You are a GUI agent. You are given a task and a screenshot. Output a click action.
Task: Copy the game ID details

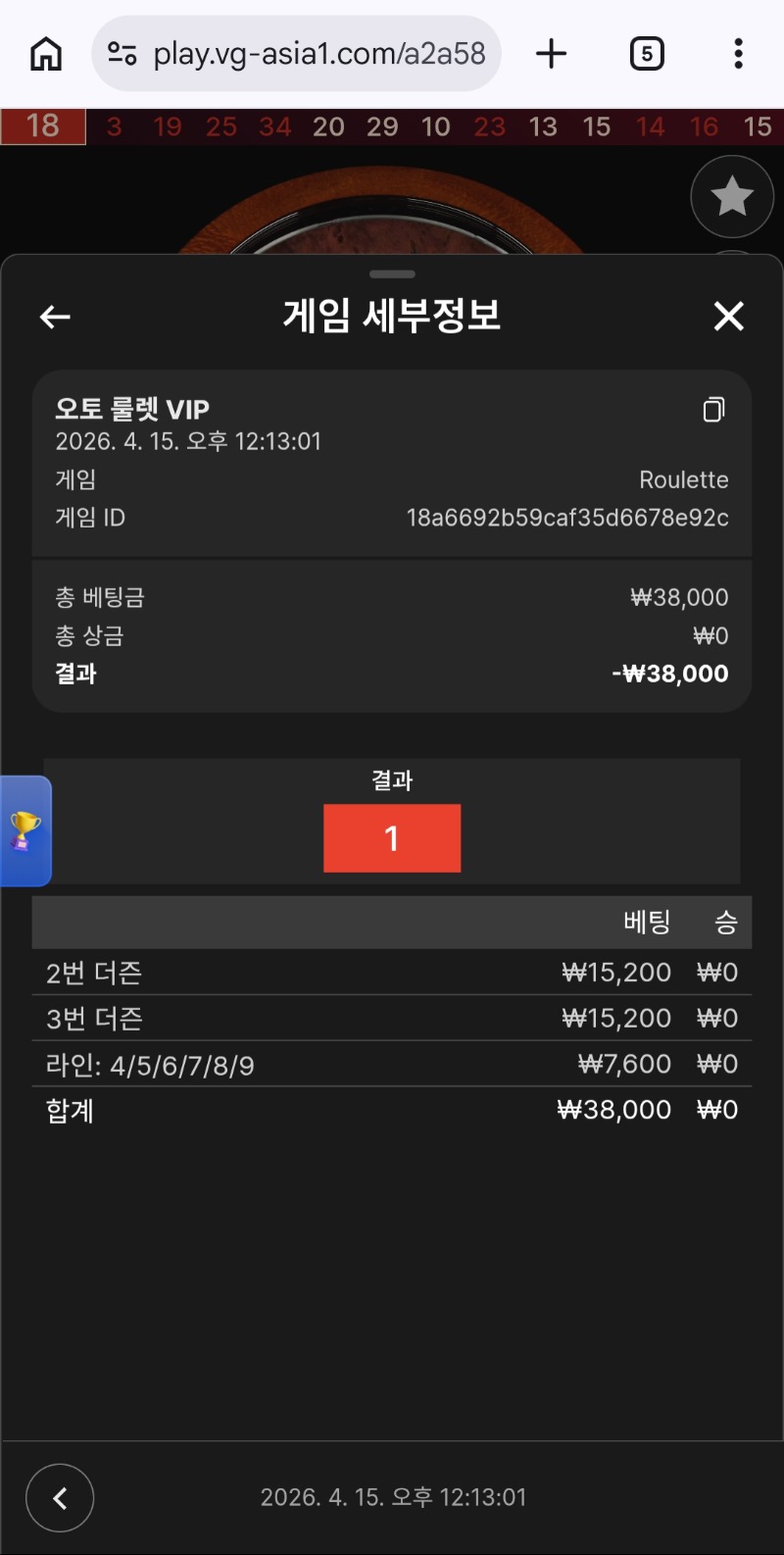pyautogui.click(x=713, y=410)
